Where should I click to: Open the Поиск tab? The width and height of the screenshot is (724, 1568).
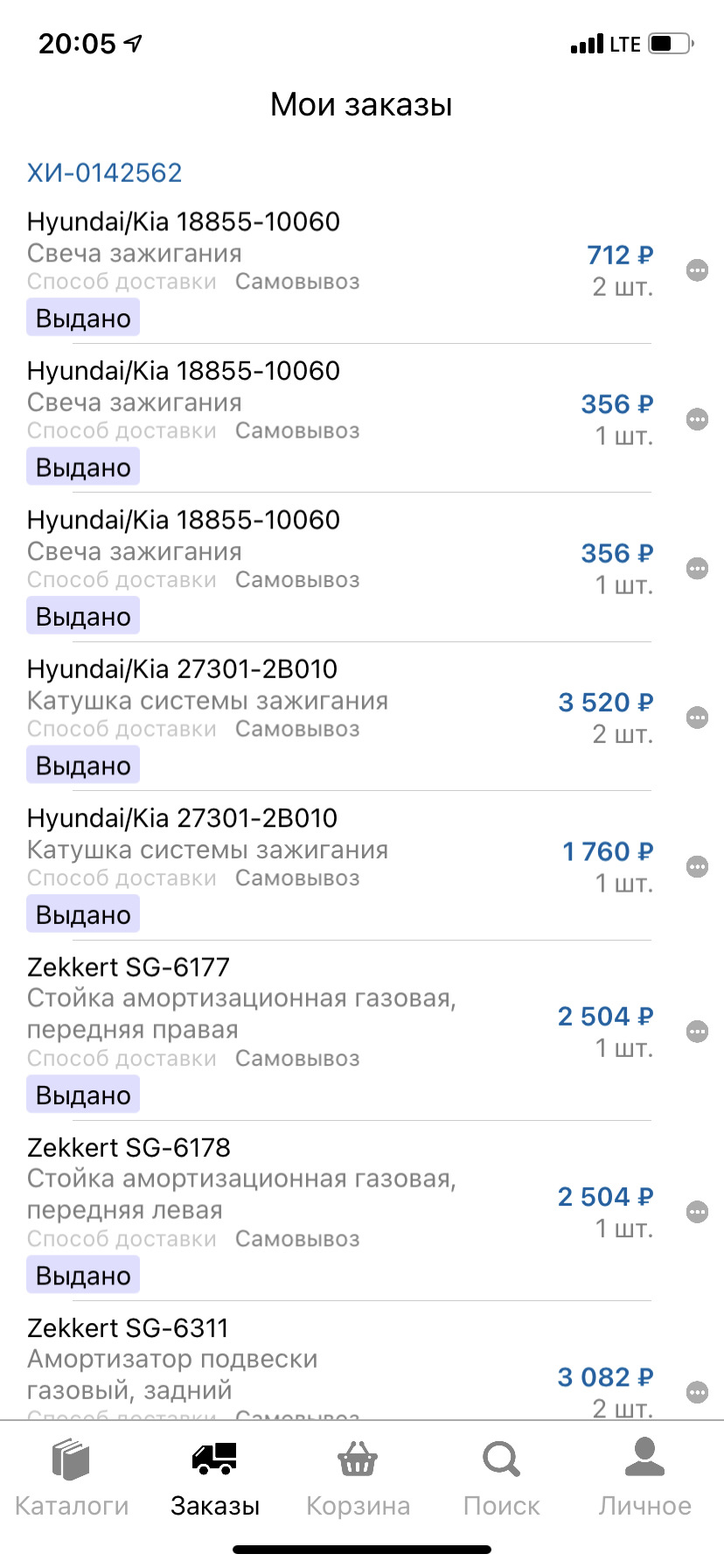pyautogui.click(x=501, y=1479)
